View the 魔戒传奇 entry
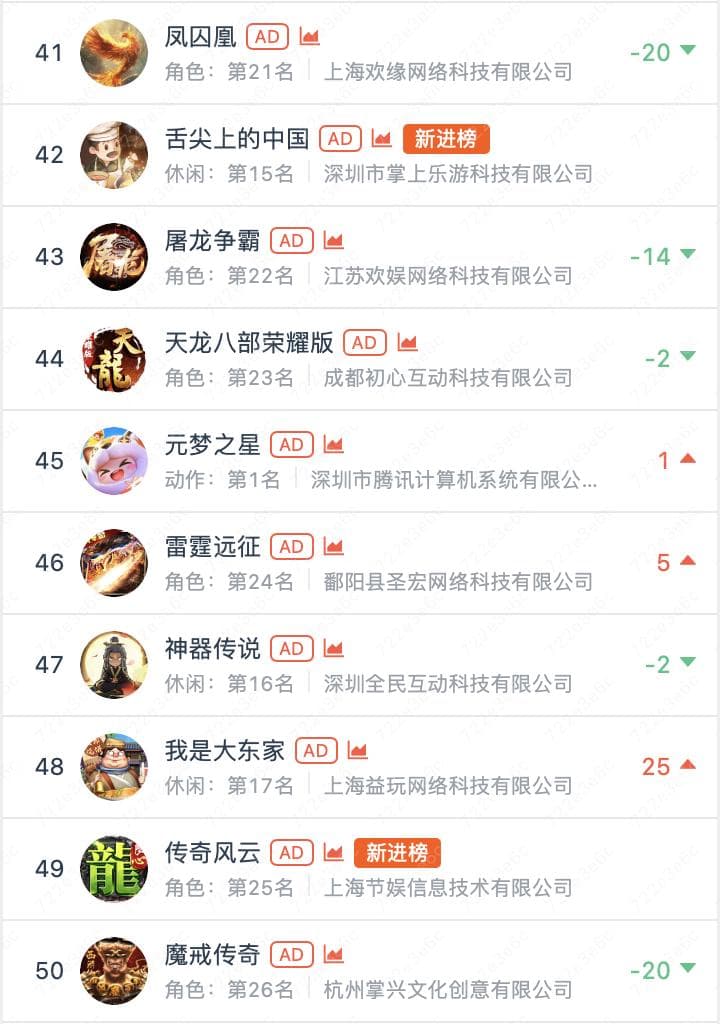This screenshot has height=1024, width=720. pyautogui.click(x=212, y=955)
